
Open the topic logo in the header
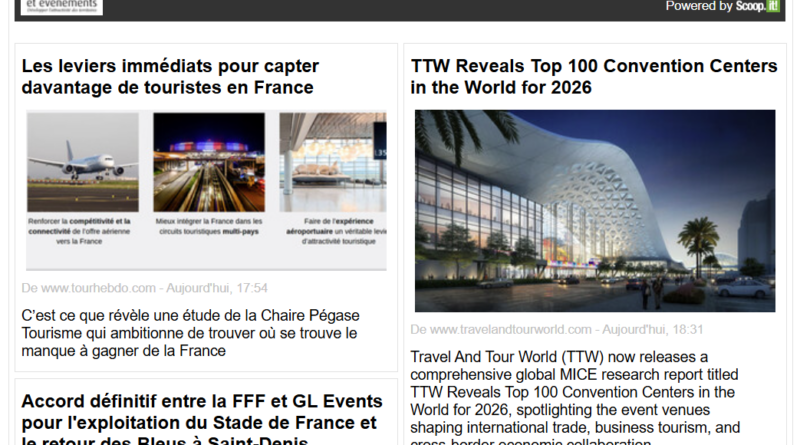[x=60, y=6]
